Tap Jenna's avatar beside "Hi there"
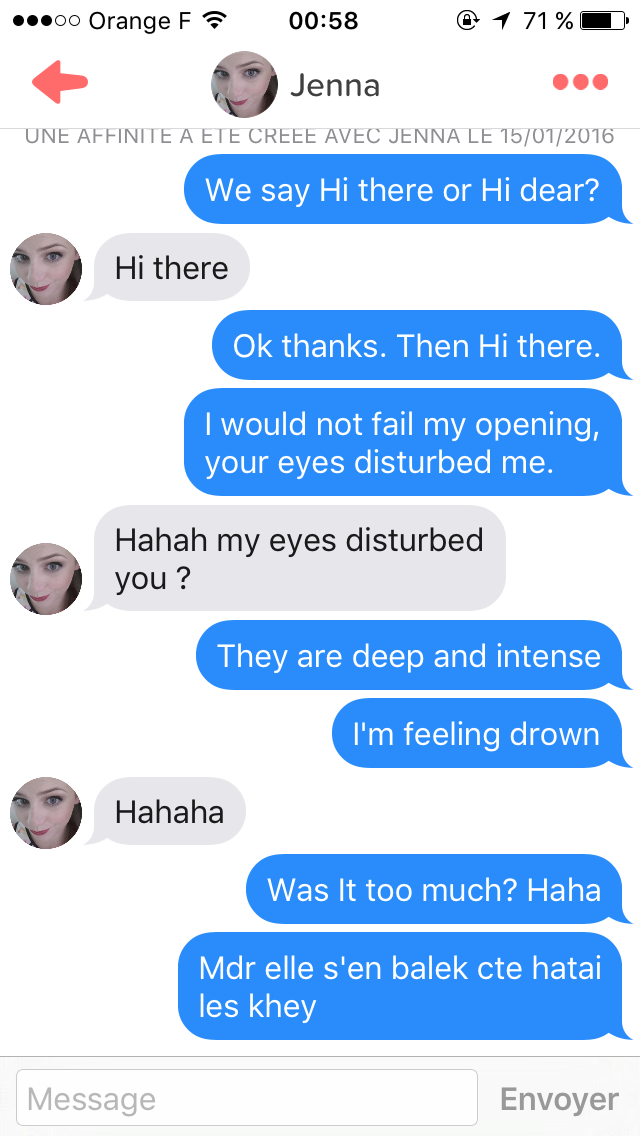This screenshot has width=640, height=1136. coord(46,269)
